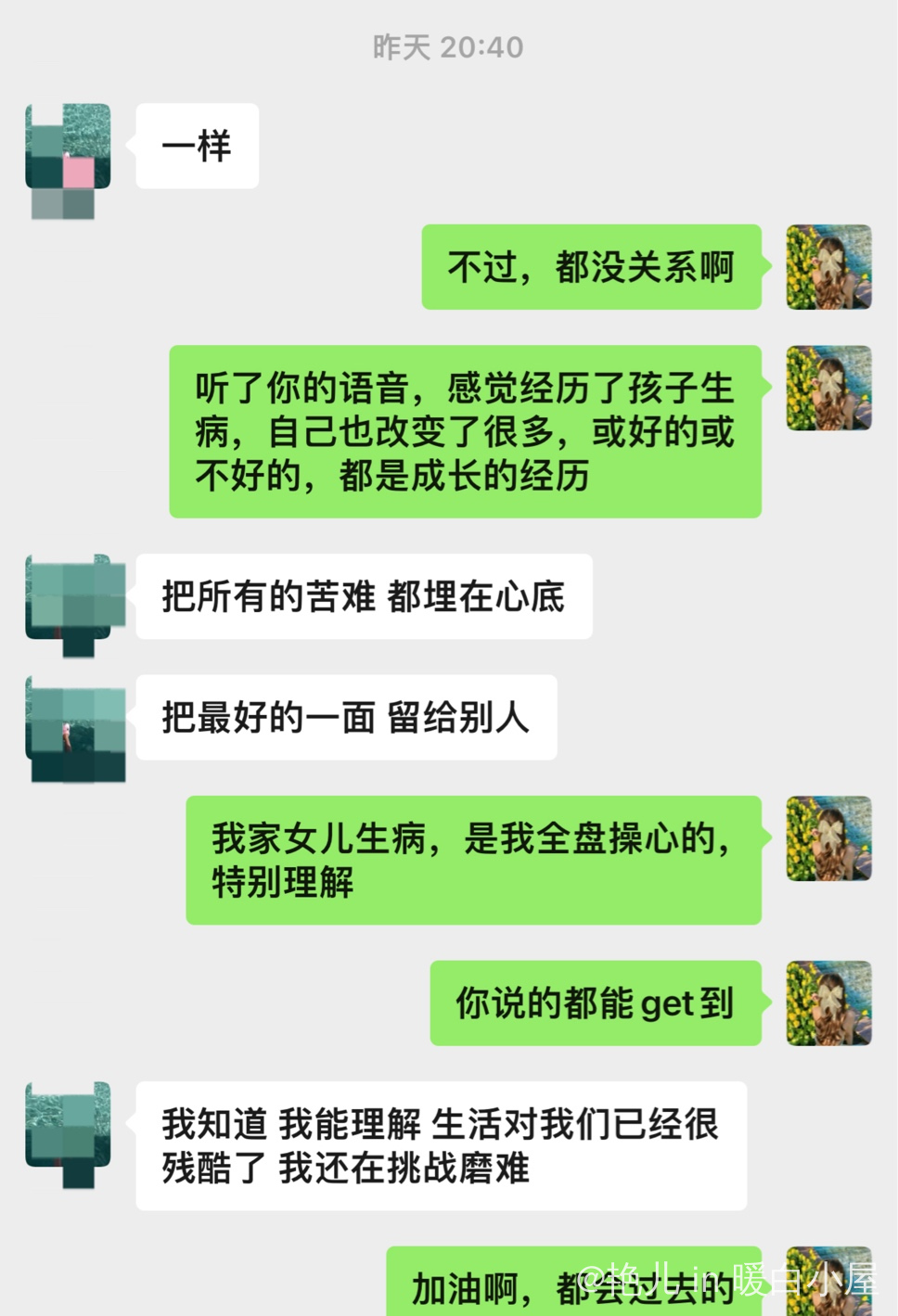The height and width of the screenshot is (1316, 898).
Task: Open sender's avatar beside "一样" message
Action: pos(68,147)
